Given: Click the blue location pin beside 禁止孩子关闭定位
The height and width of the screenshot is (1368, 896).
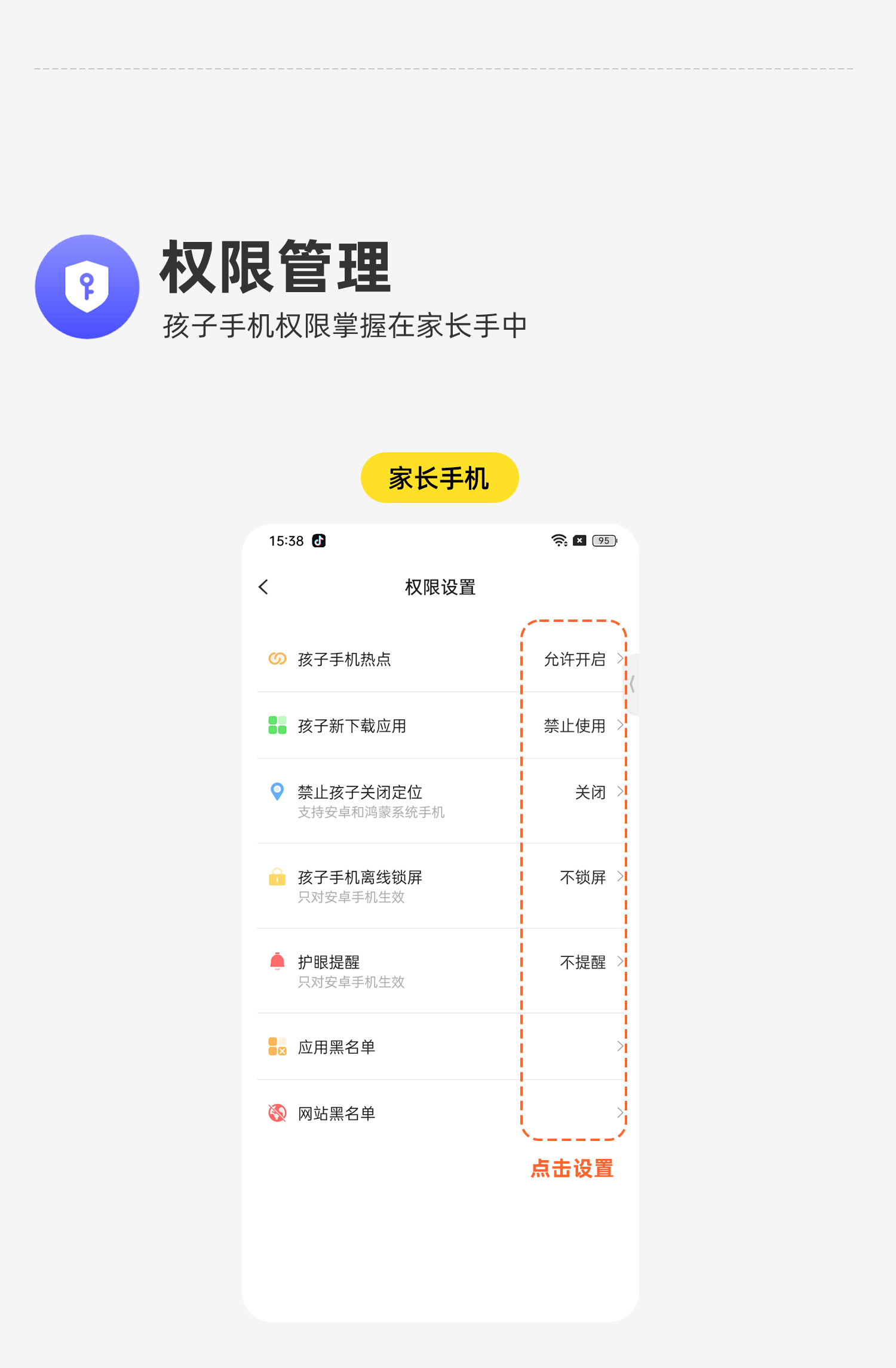Looking at the screenshot, I should 277,792.
